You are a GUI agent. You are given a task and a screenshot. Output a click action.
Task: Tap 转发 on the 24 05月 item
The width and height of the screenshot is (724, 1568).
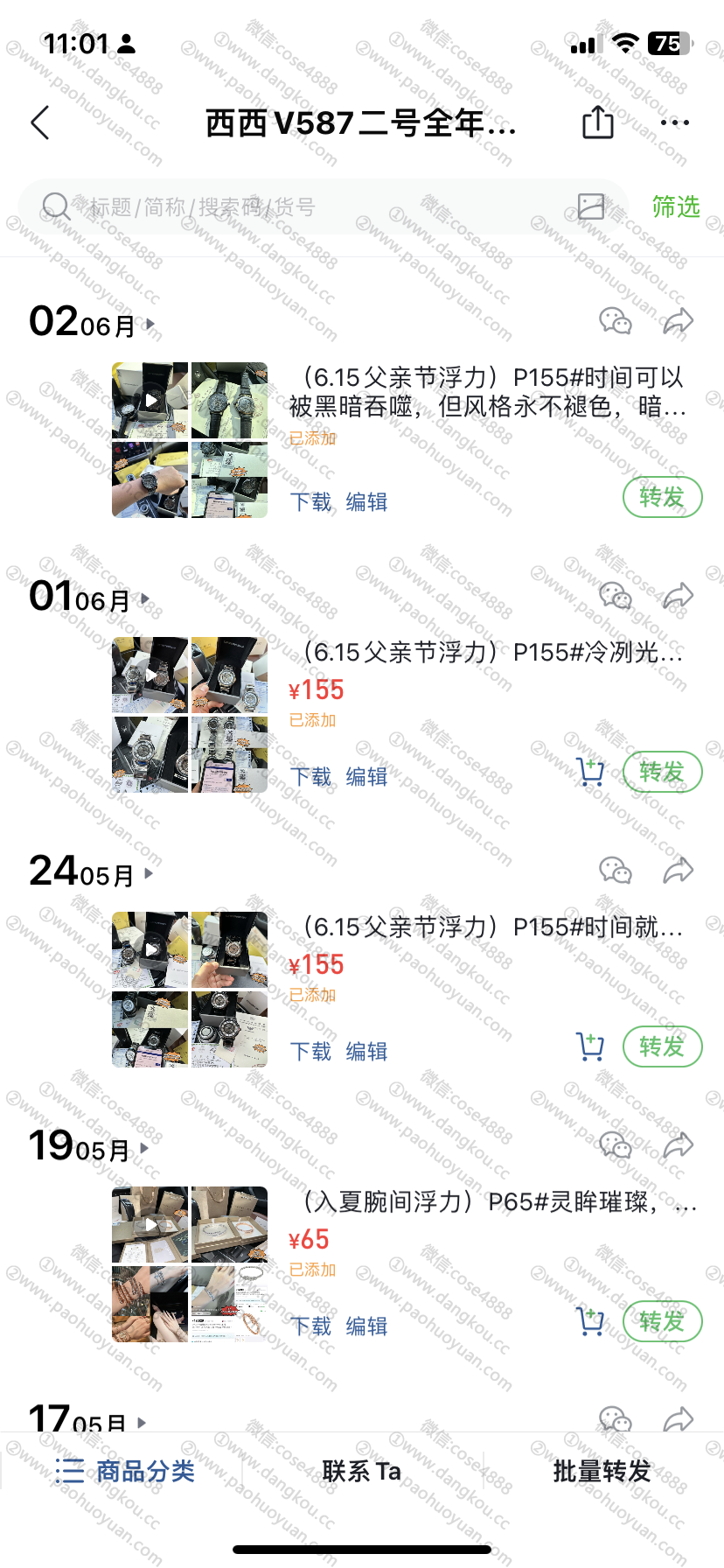662,1046
